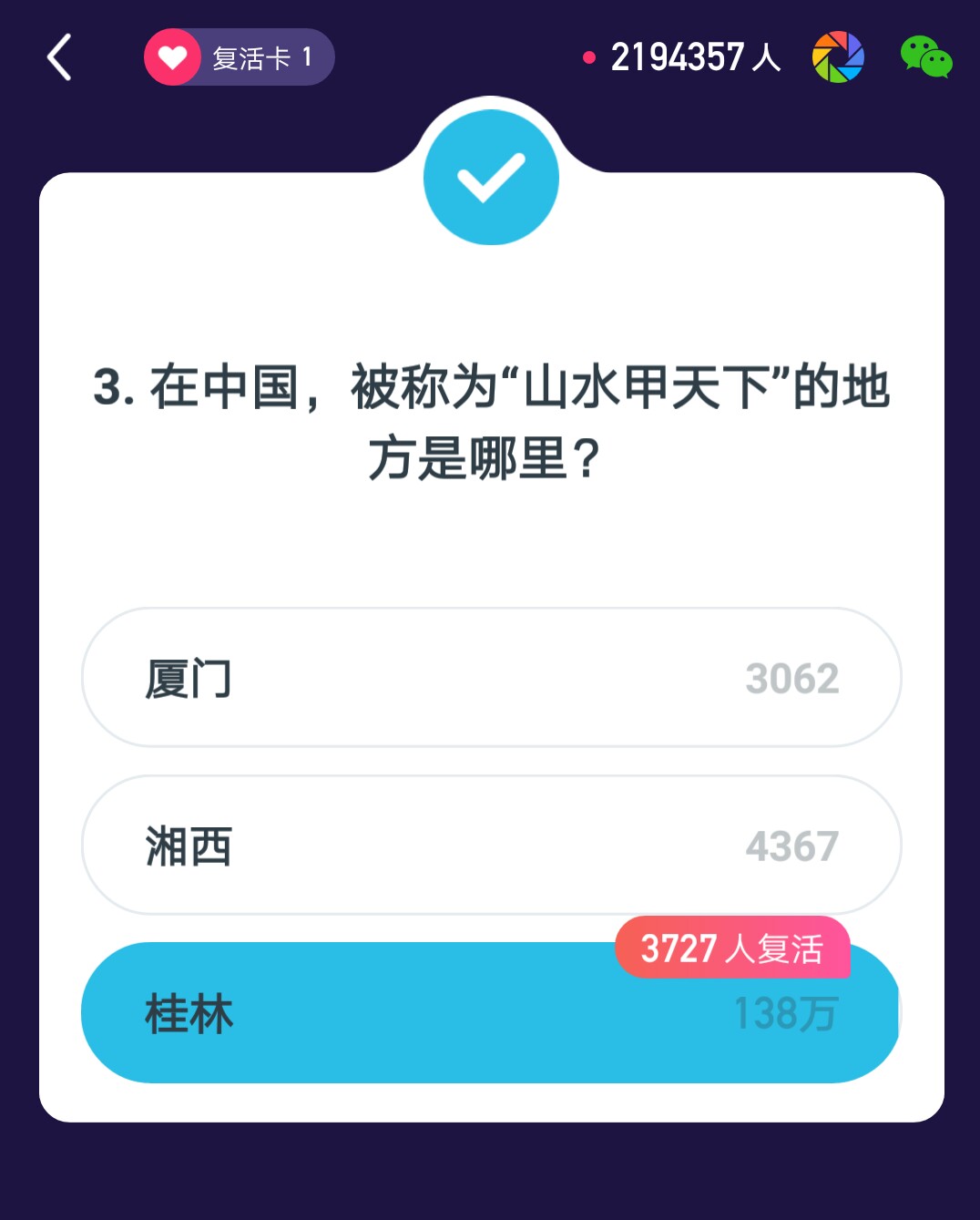Tap the white question card area
The height and width of the screenshot is (1220, 980).
point(491,547)
